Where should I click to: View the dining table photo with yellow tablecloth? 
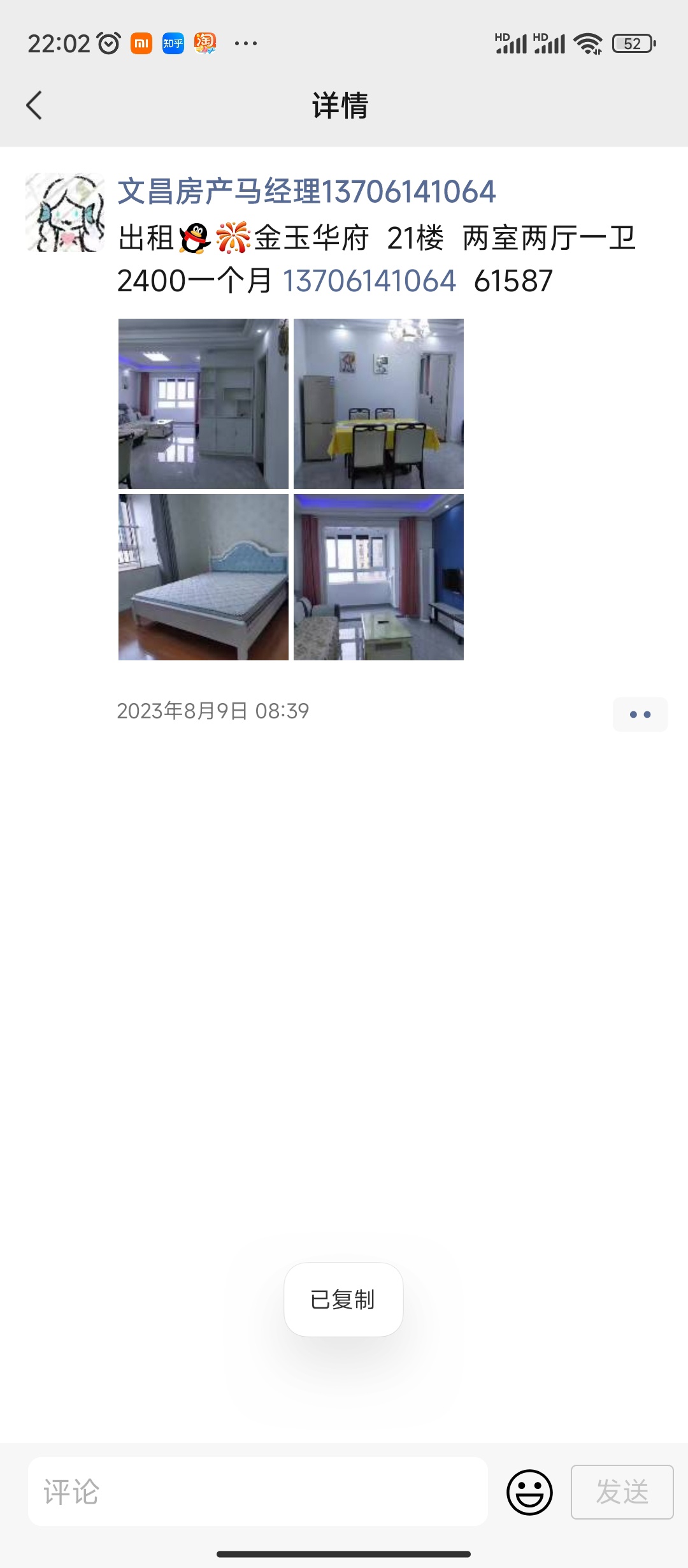tap(378, 403)
